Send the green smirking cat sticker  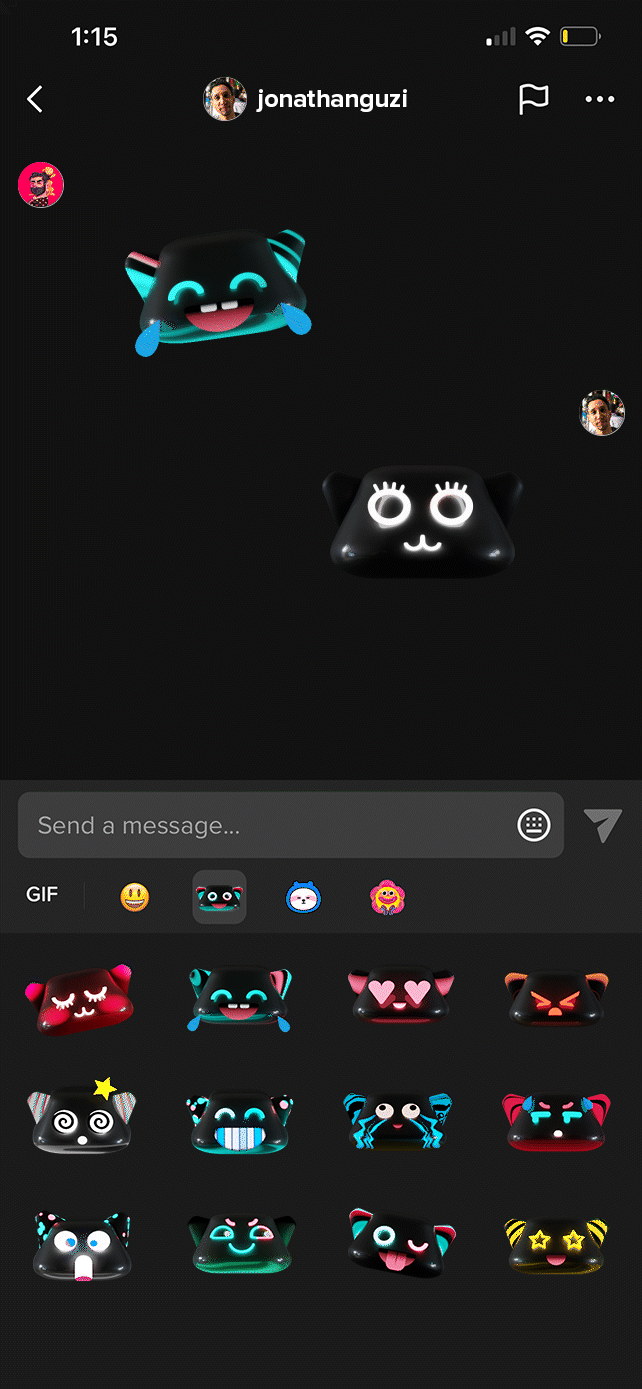241,1243
